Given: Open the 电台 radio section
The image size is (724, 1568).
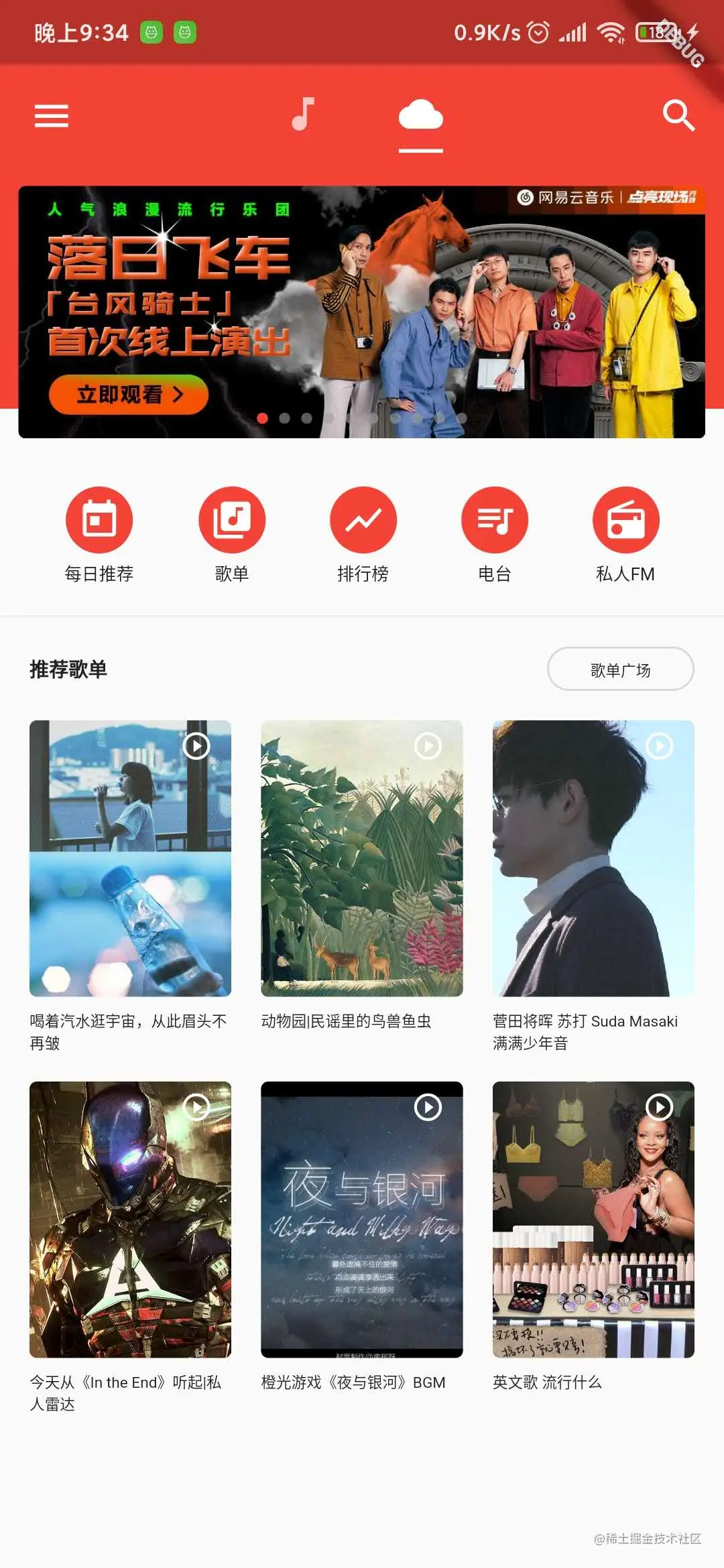Looking at the screenshot, I should (x=495, y=520).
